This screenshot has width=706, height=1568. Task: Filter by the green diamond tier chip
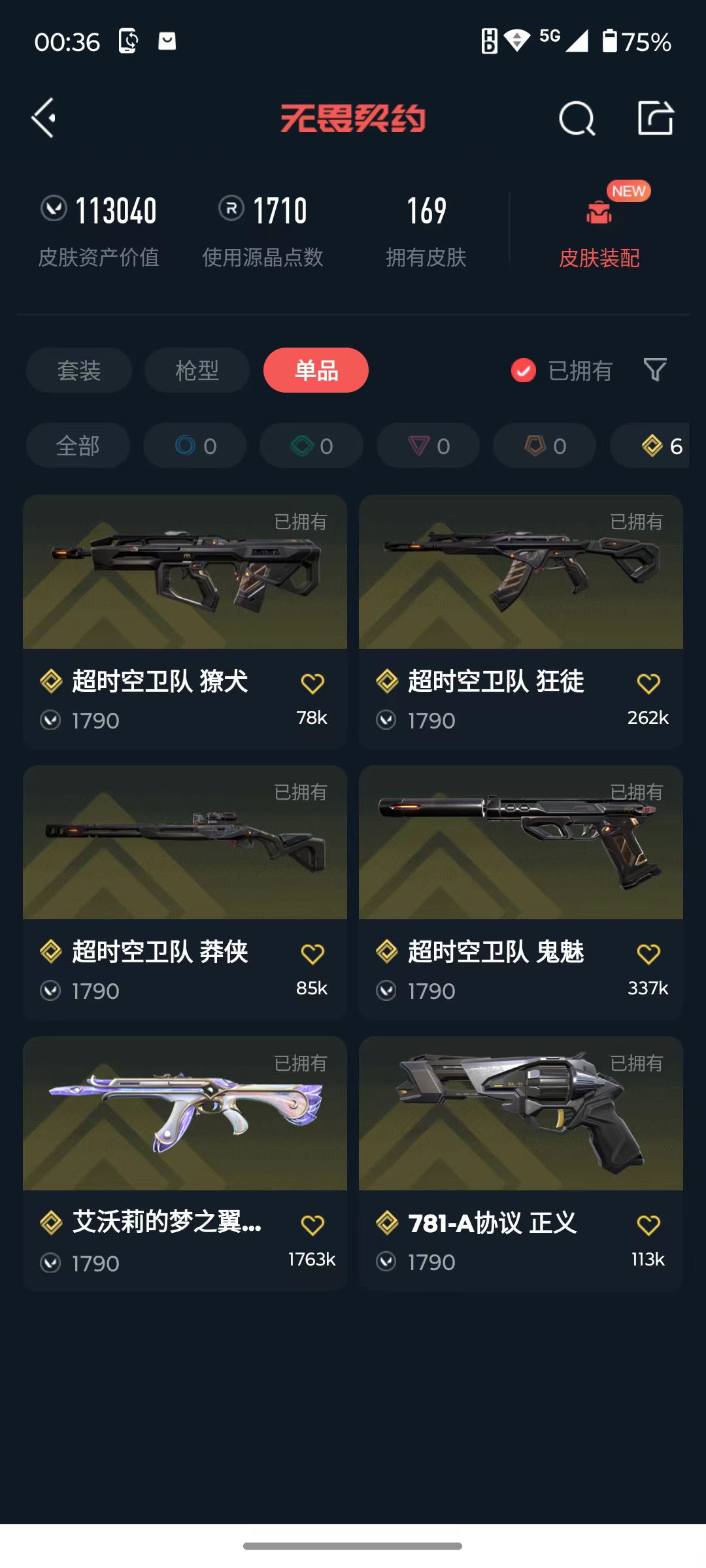pyautogui.click(x=311, y=446)
